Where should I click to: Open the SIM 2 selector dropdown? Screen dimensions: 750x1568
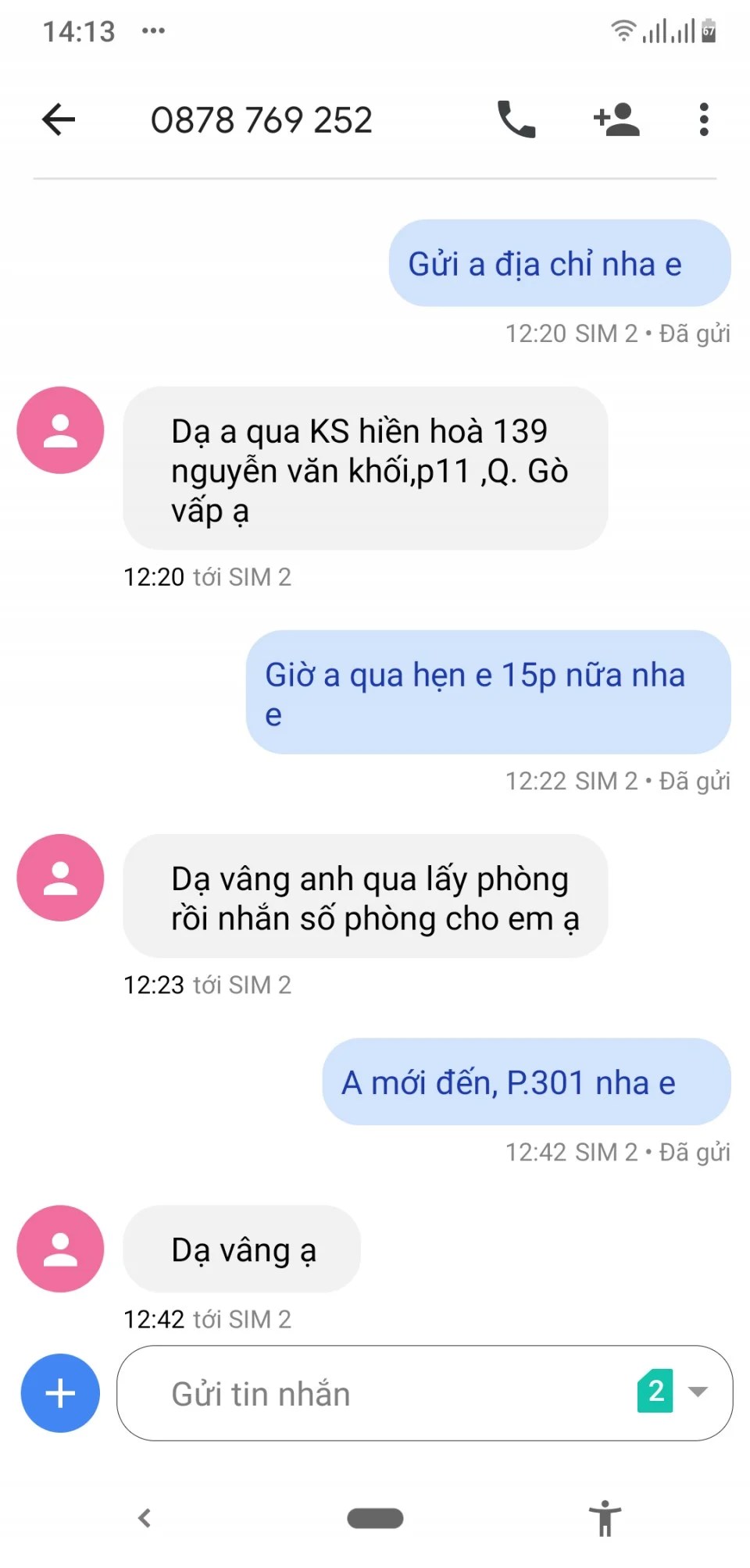[673, 1391]
